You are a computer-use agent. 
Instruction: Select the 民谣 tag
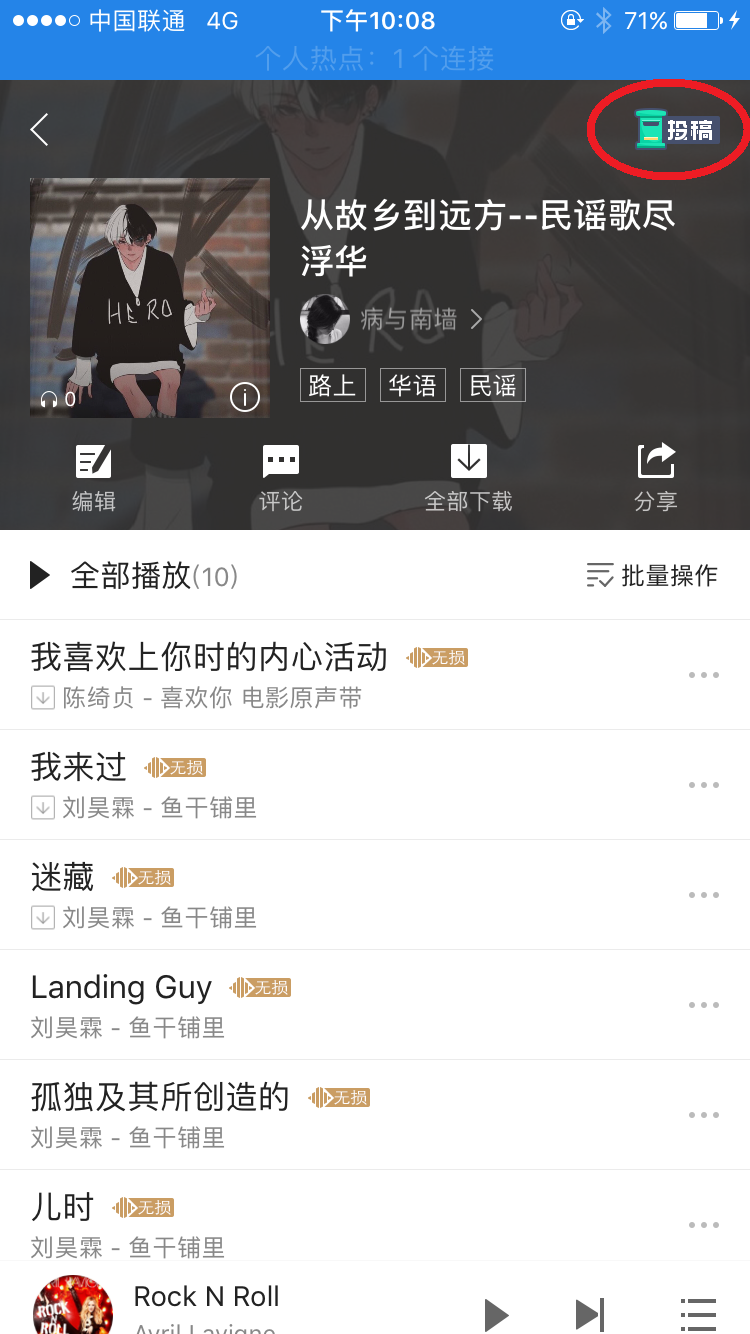pos(492,385)
